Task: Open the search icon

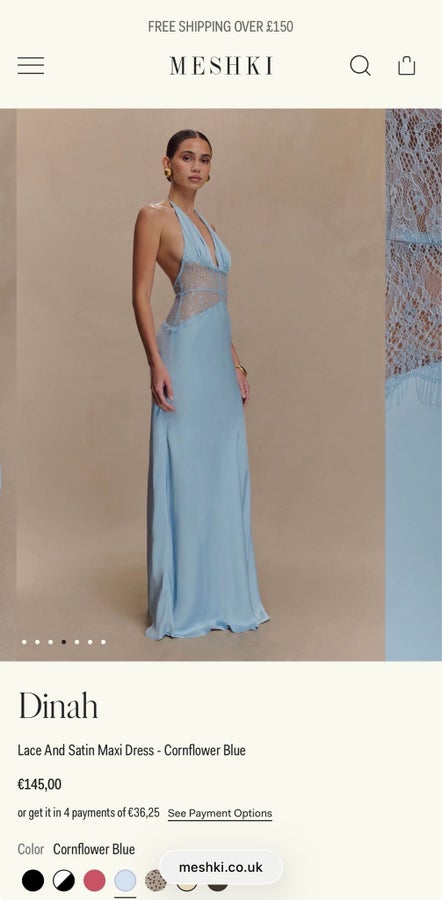Action: 360,65
